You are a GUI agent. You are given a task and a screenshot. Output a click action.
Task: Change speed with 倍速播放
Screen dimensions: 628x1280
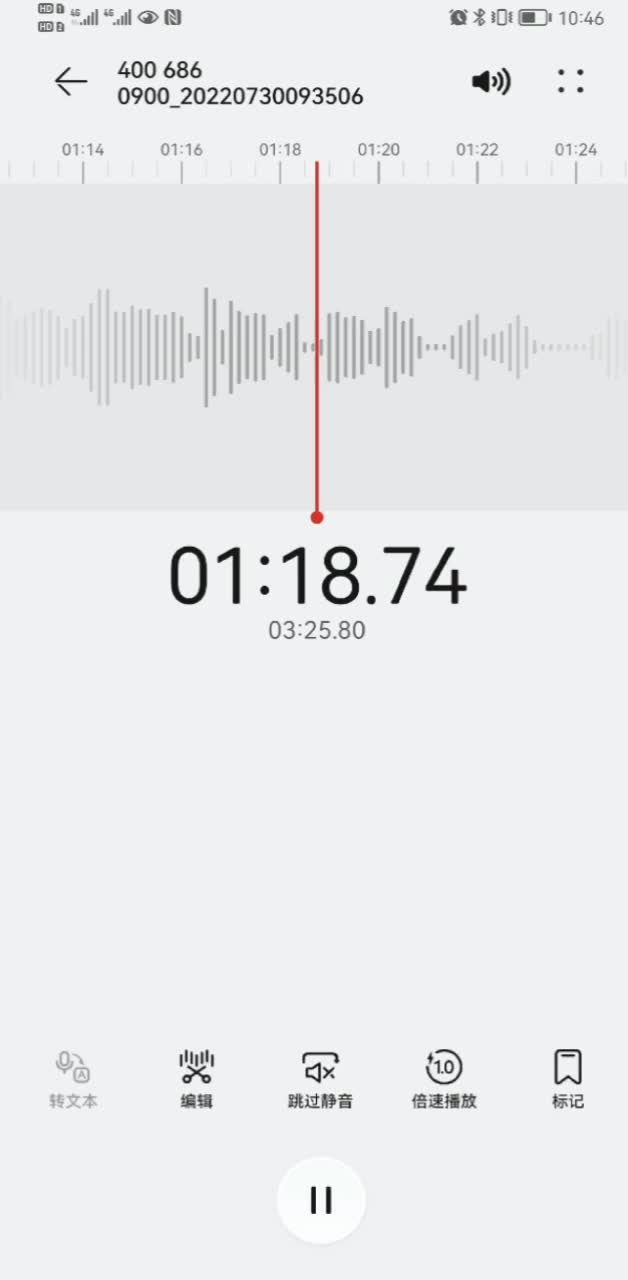pyautogui.click(x=444, y=1079)
